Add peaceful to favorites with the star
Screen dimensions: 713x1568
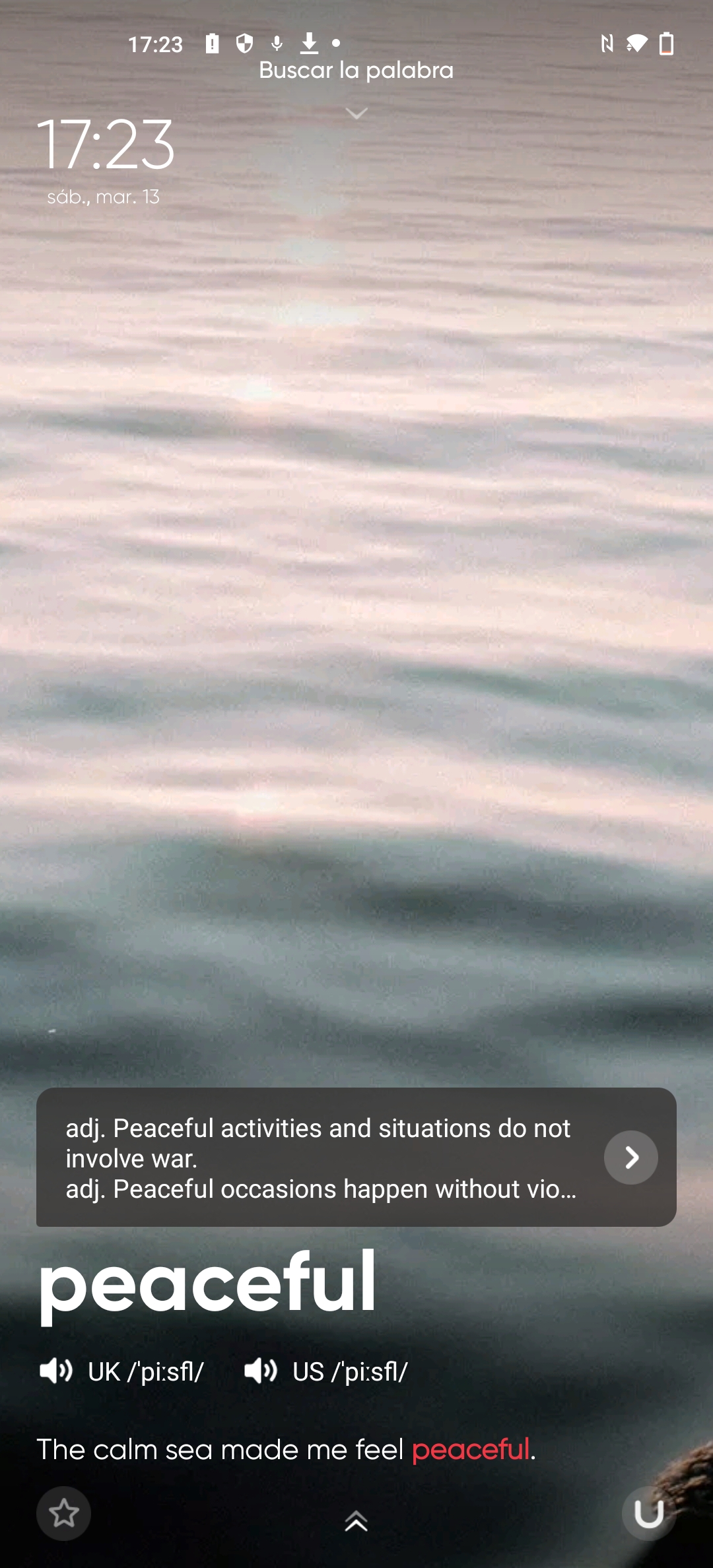coord(63,1513)
